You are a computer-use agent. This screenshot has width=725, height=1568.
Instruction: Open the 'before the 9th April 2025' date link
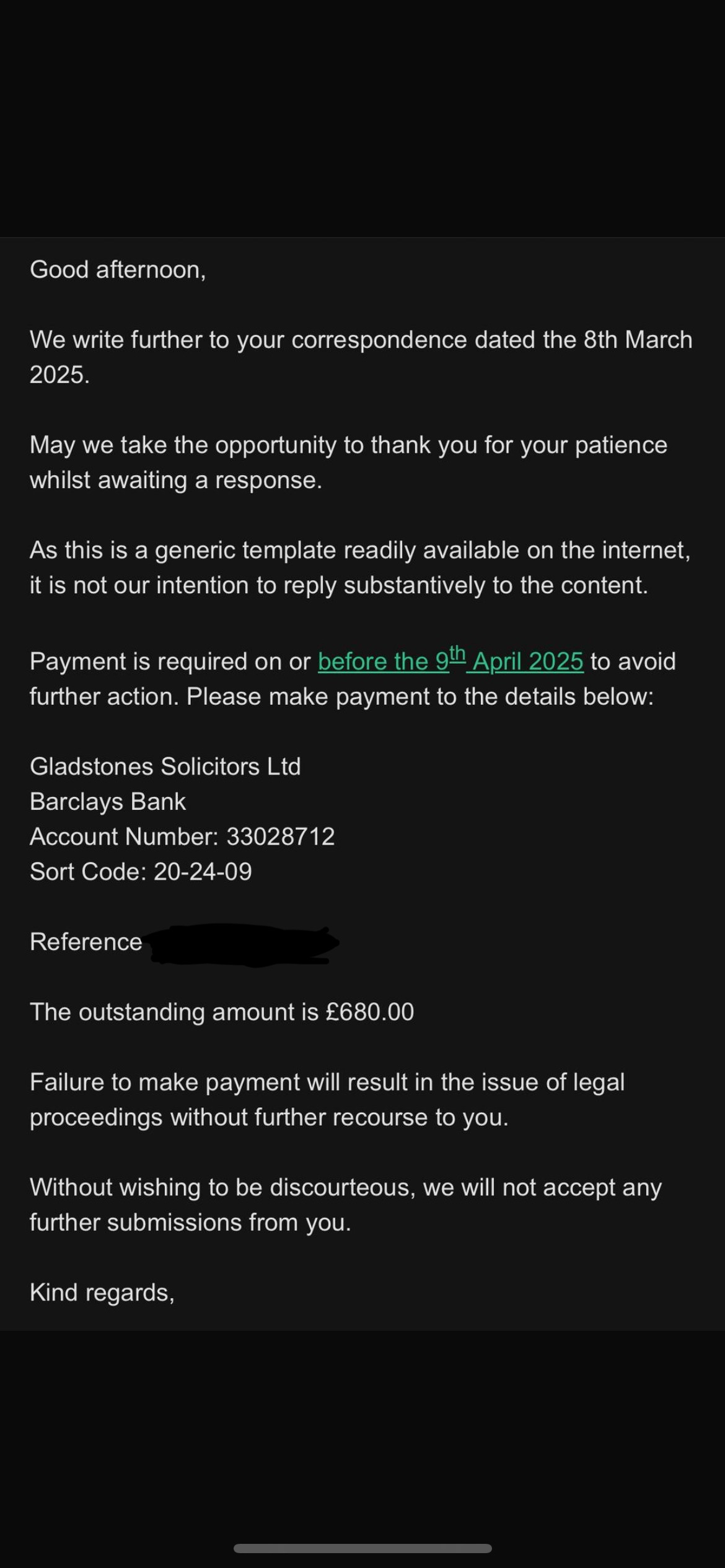(450, 660)
